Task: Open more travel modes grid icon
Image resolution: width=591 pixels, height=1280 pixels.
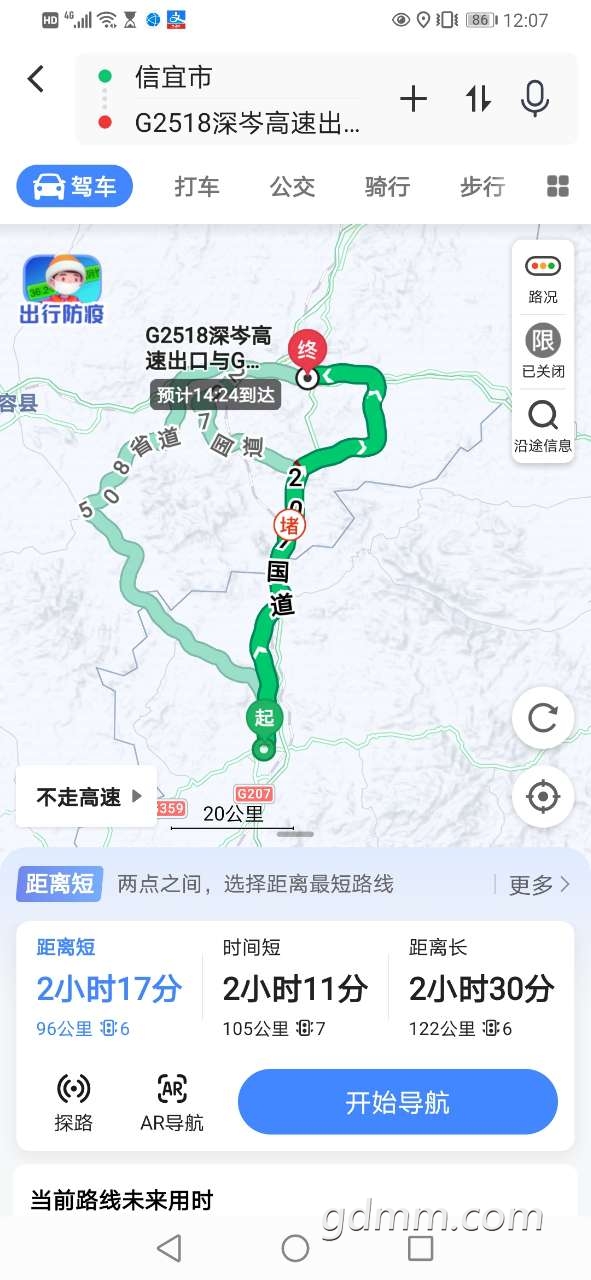Action: tap(558, 186)
